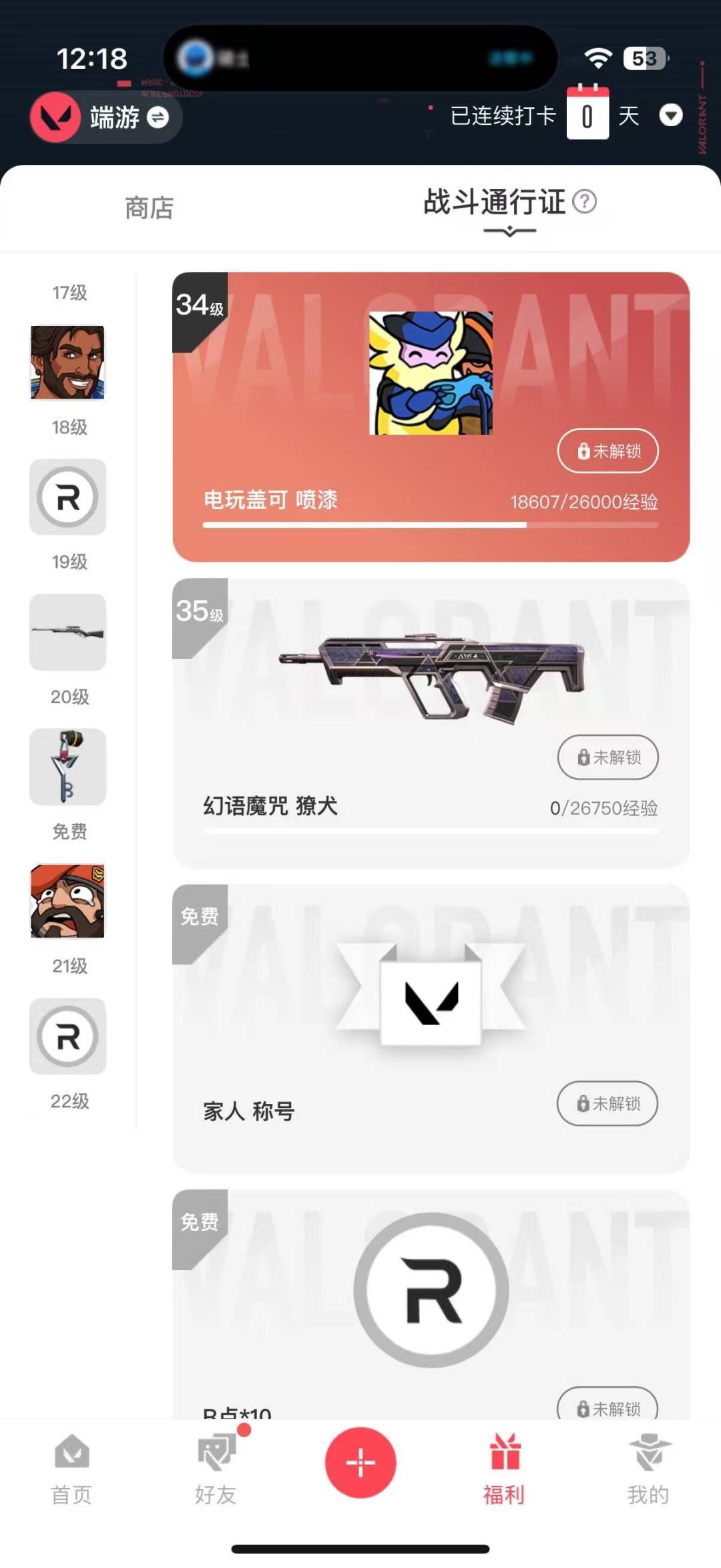Select the level 17 avatar reward

click(67, 363)
